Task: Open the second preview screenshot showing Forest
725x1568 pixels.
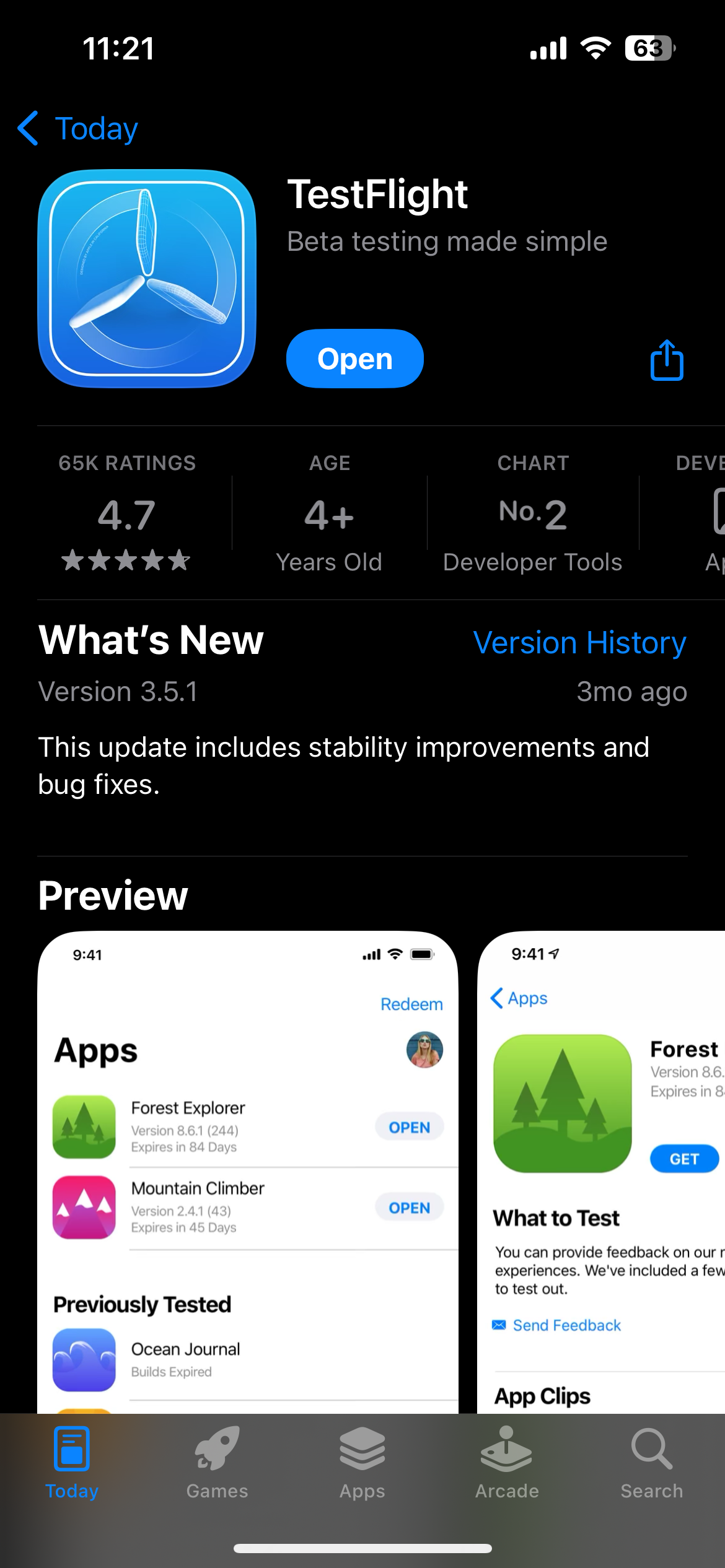Action: (x=601, y=1170)
